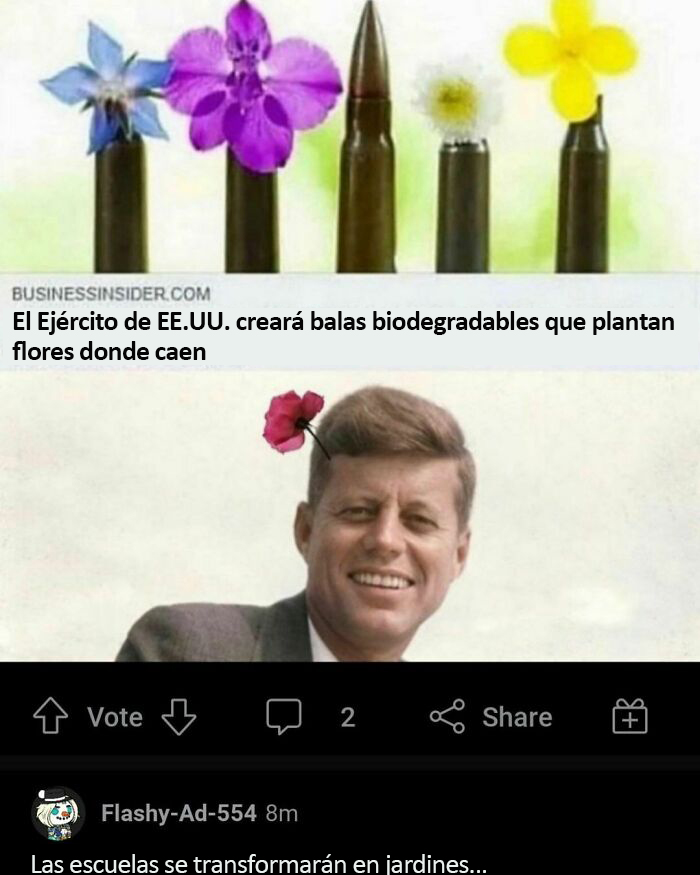This screenshot has width=700, height=875.
Task: Open the meme image full screen
Action: [350, 330]
